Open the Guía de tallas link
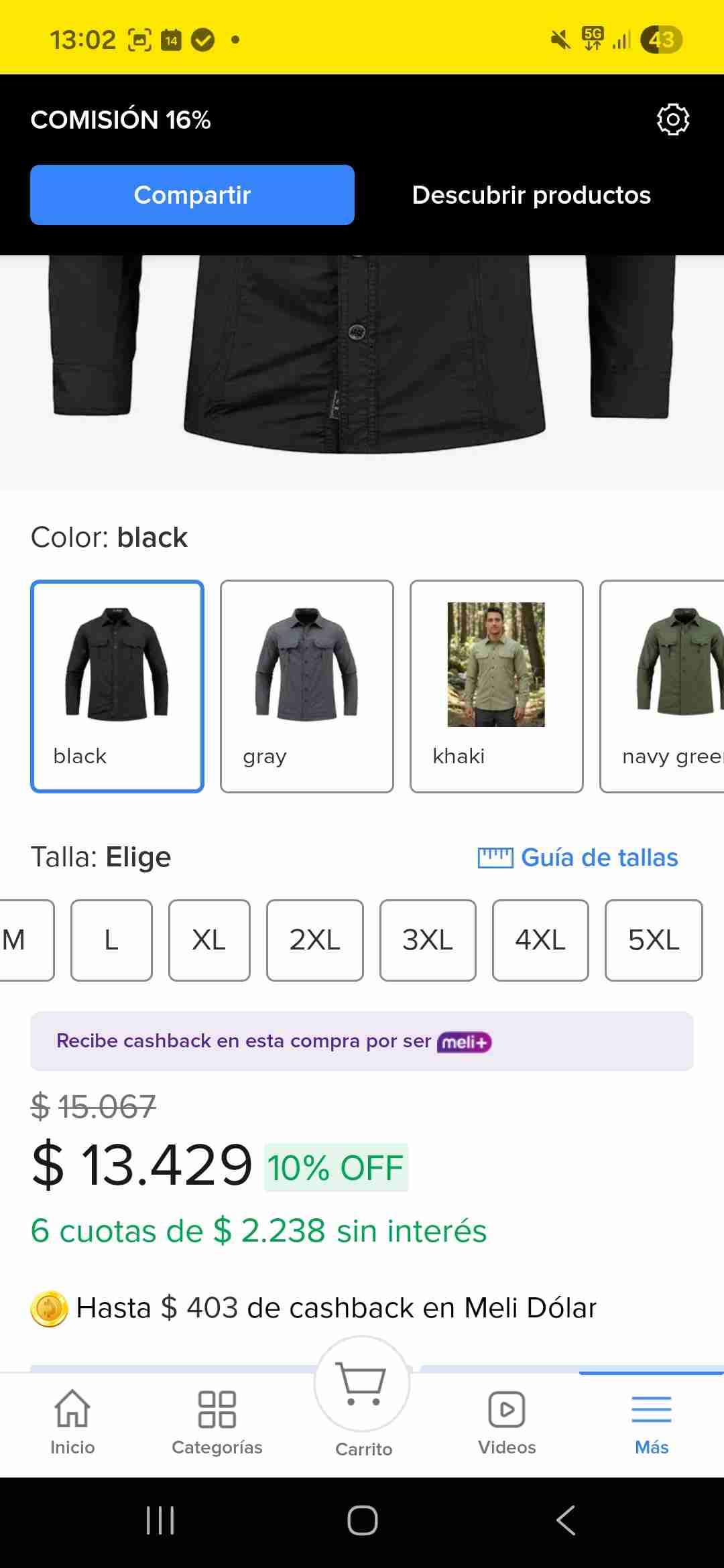This screenshot has height=1568, width=724. pos(599,856)
